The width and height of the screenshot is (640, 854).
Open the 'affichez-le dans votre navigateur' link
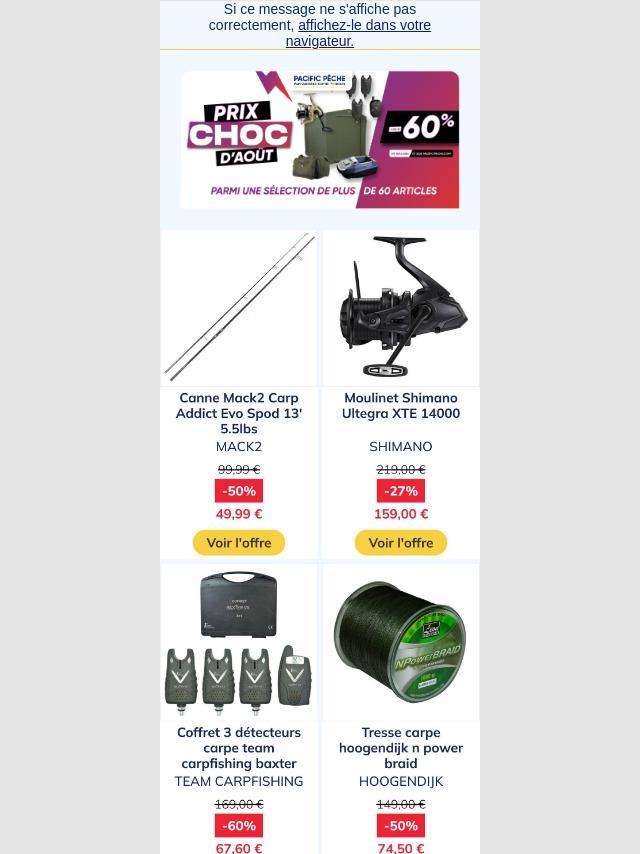pos(358,33)
